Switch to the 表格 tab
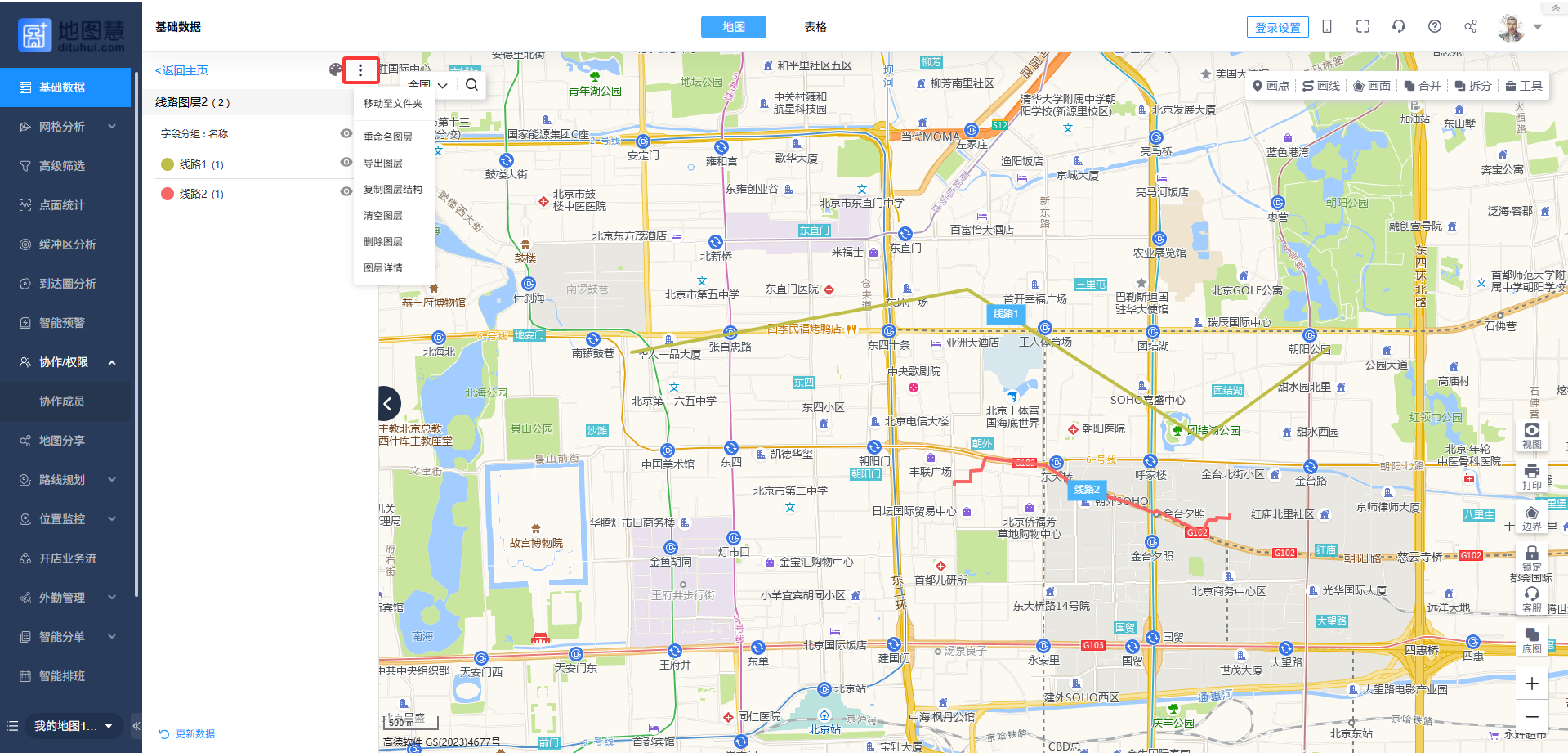Viewport: 1568px width, 753px height. click(815, 27)
